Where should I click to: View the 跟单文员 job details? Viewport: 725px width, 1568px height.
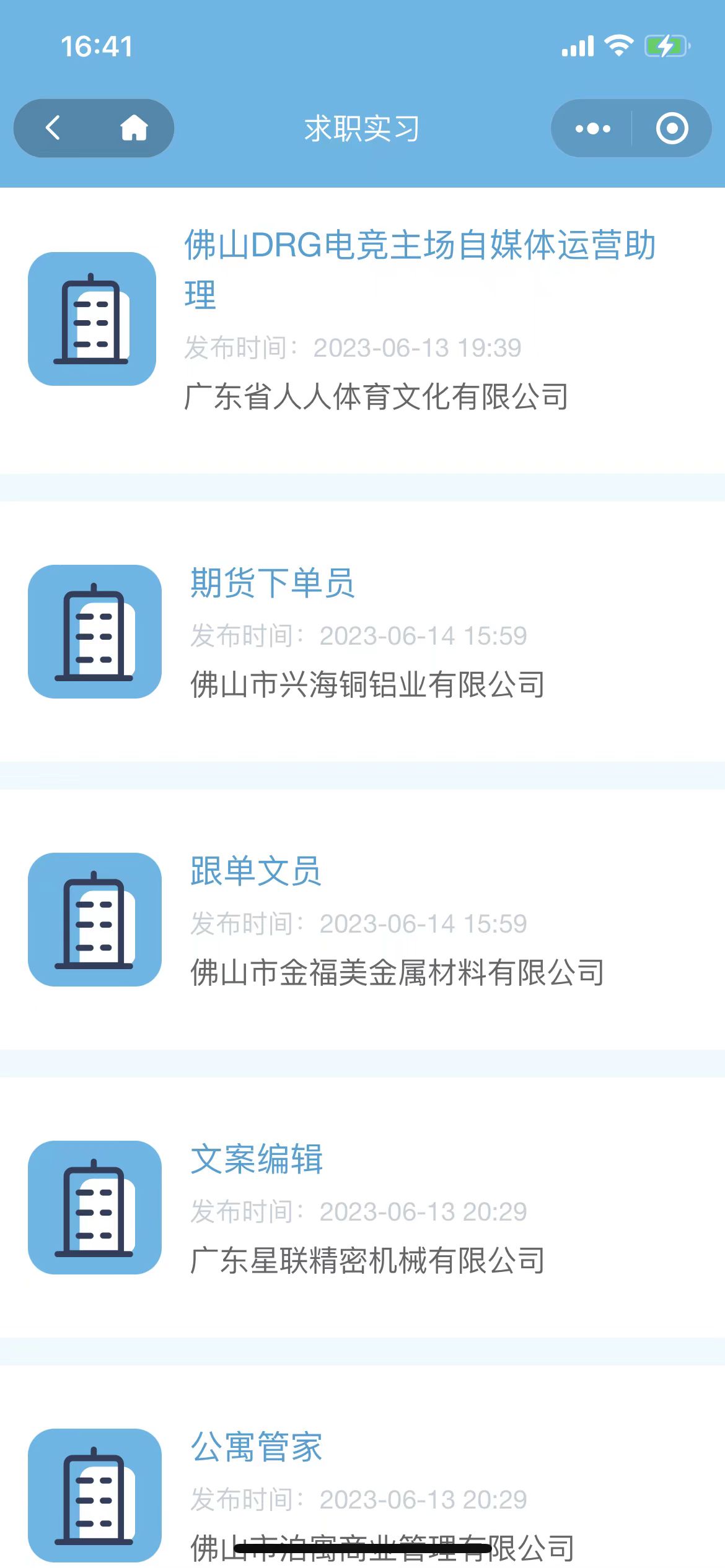click(x=362, y=920)
